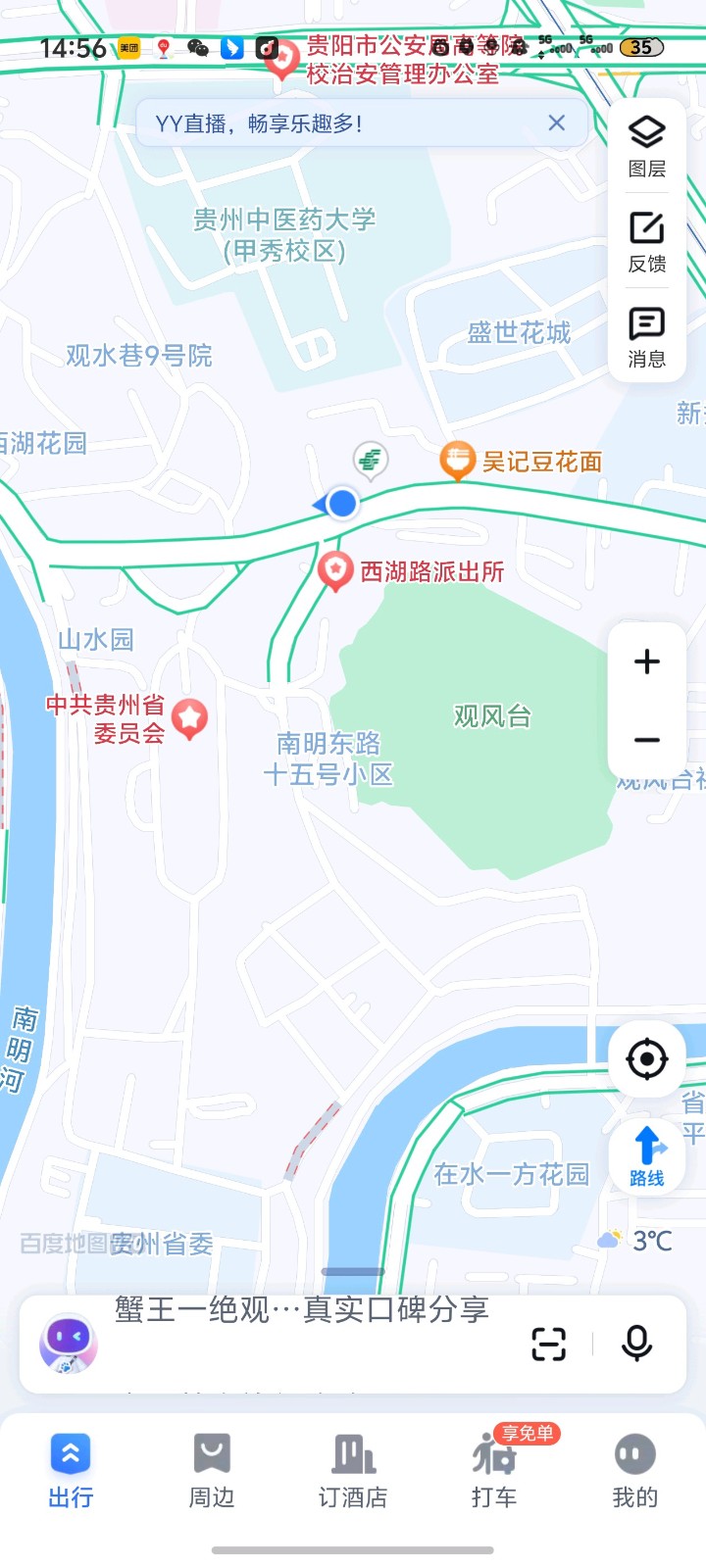Zoom out with the minus button
The height and width of the screenshot is (1568, 706).
point(646,740)
